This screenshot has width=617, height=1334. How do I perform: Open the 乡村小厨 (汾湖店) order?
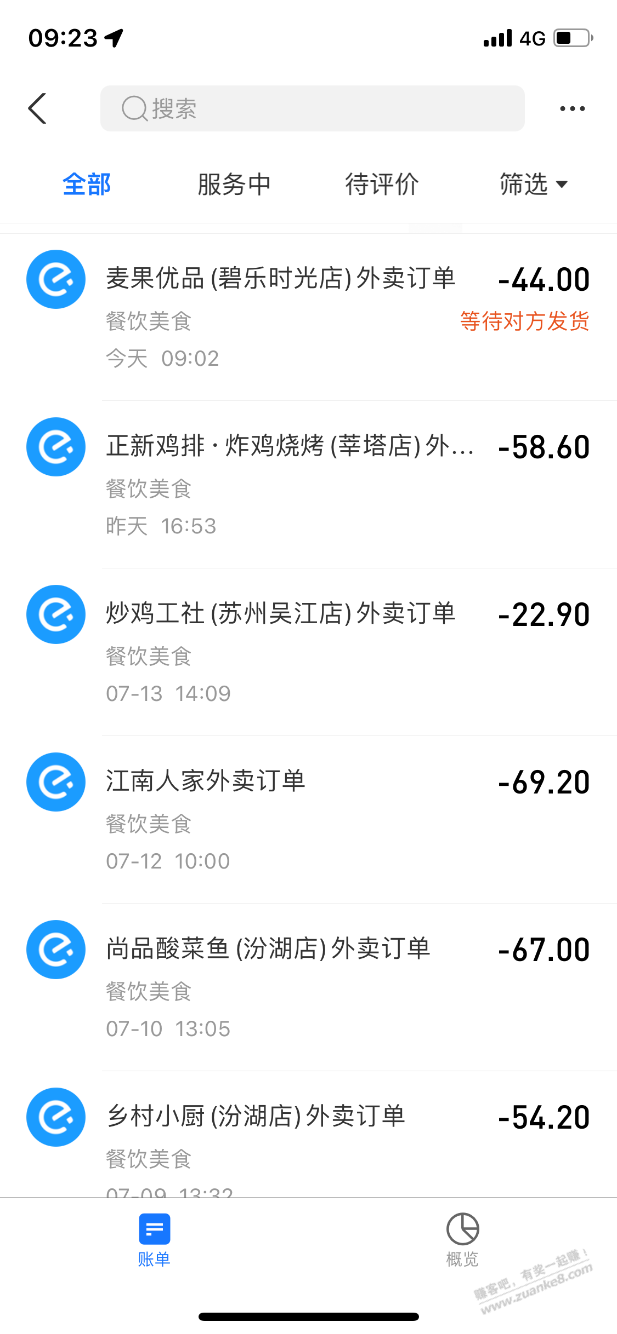[308, 1134]
